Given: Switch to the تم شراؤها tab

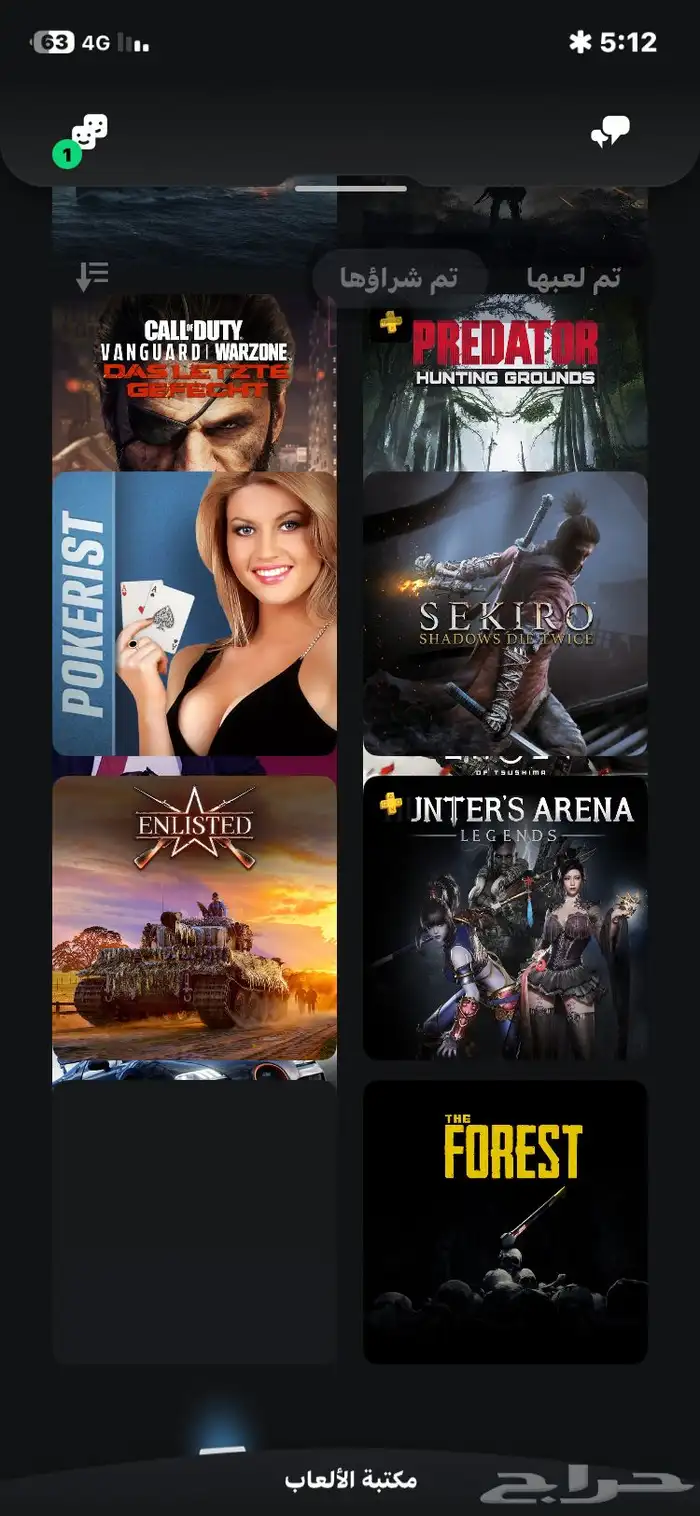Looking at the screenshot, I should [399, 277].
